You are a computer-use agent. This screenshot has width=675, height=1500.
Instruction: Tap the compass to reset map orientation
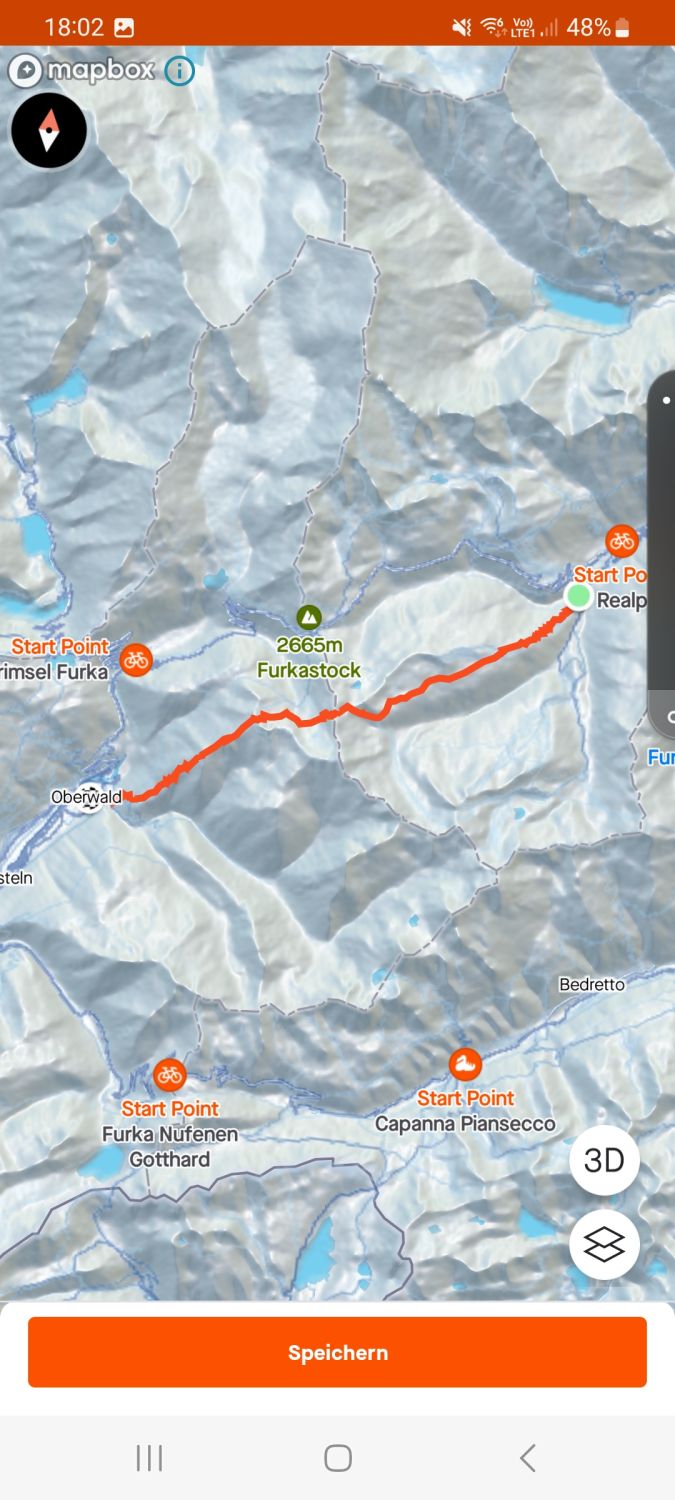coord(48,130)
